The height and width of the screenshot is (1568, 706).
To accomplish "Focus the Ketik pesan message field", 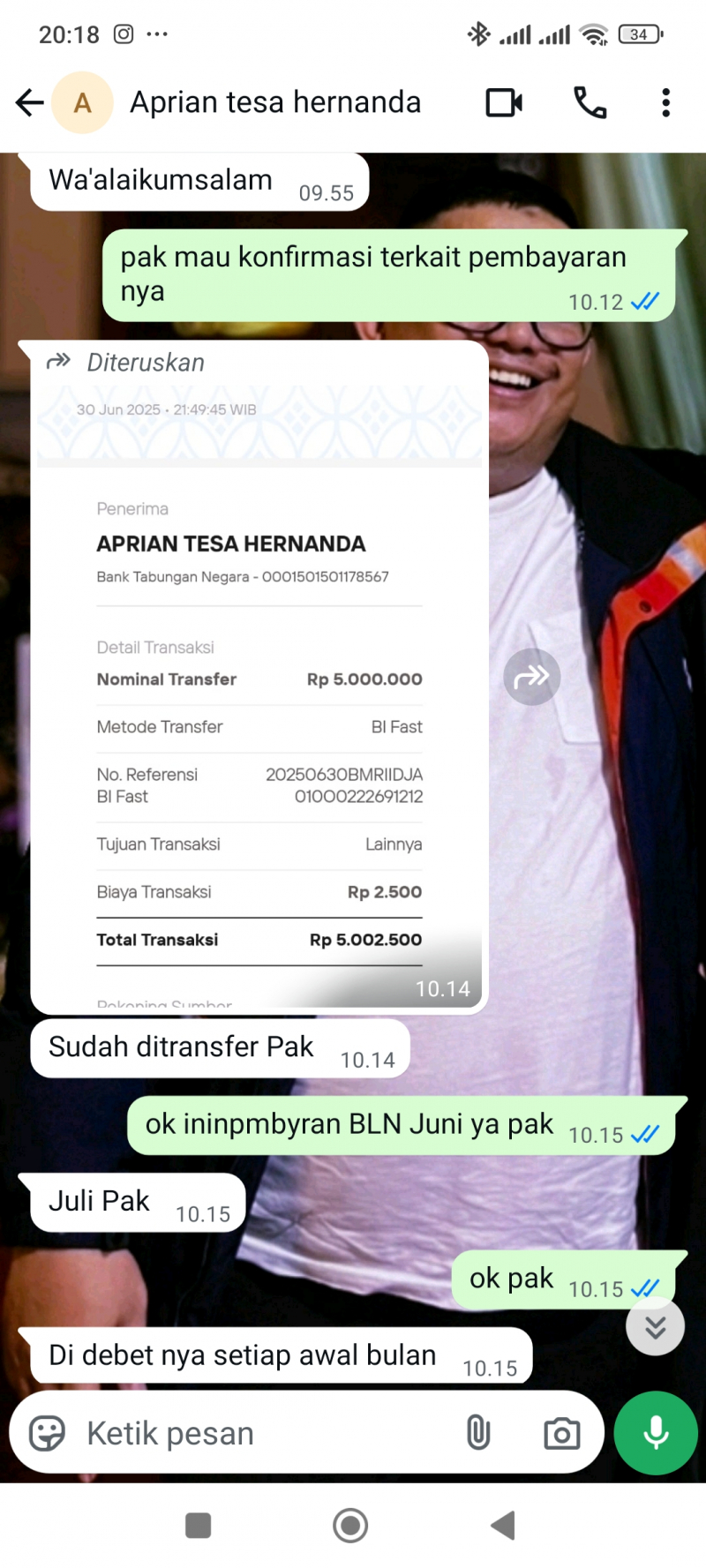I will click(x=265, y=1433).
